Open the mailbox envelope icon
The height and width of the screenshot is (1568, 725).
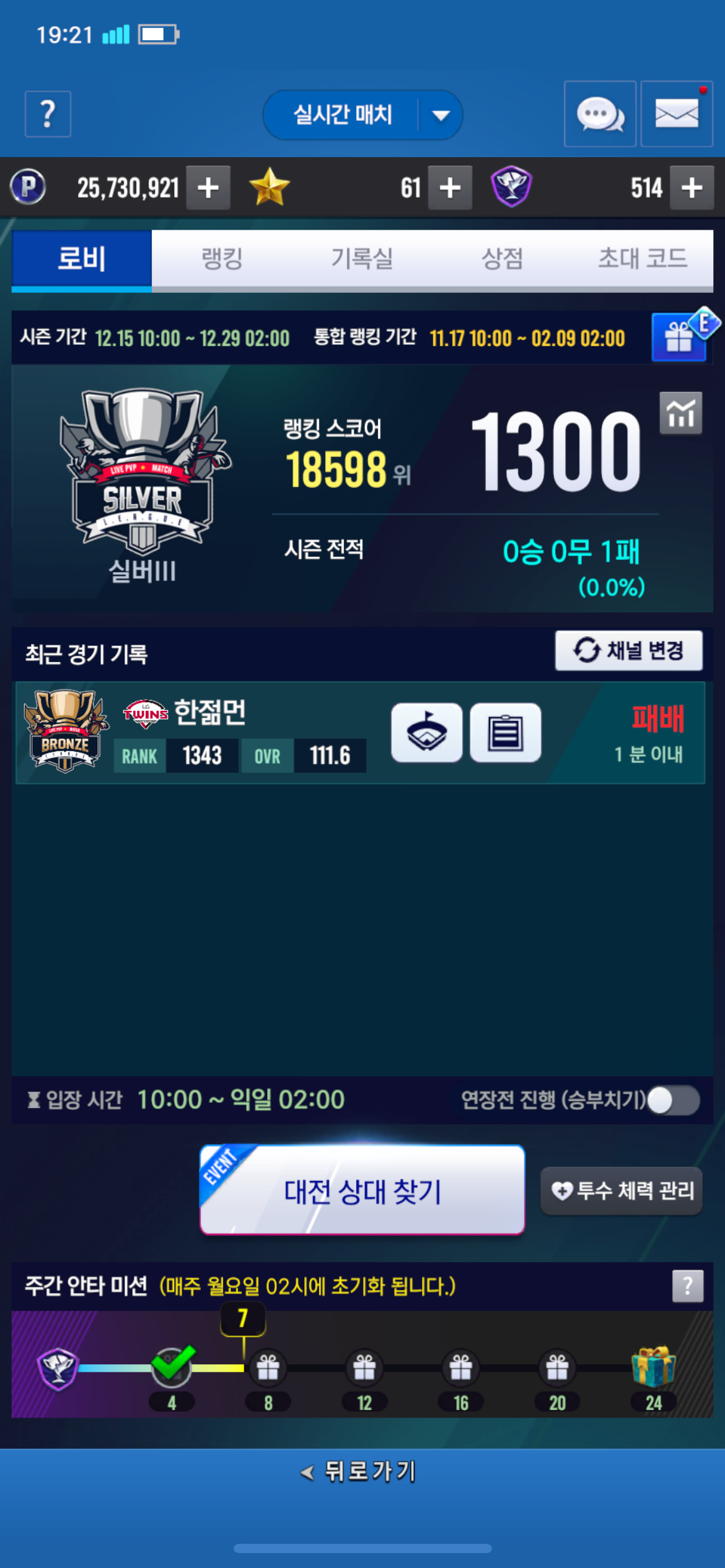click(676, 114)
